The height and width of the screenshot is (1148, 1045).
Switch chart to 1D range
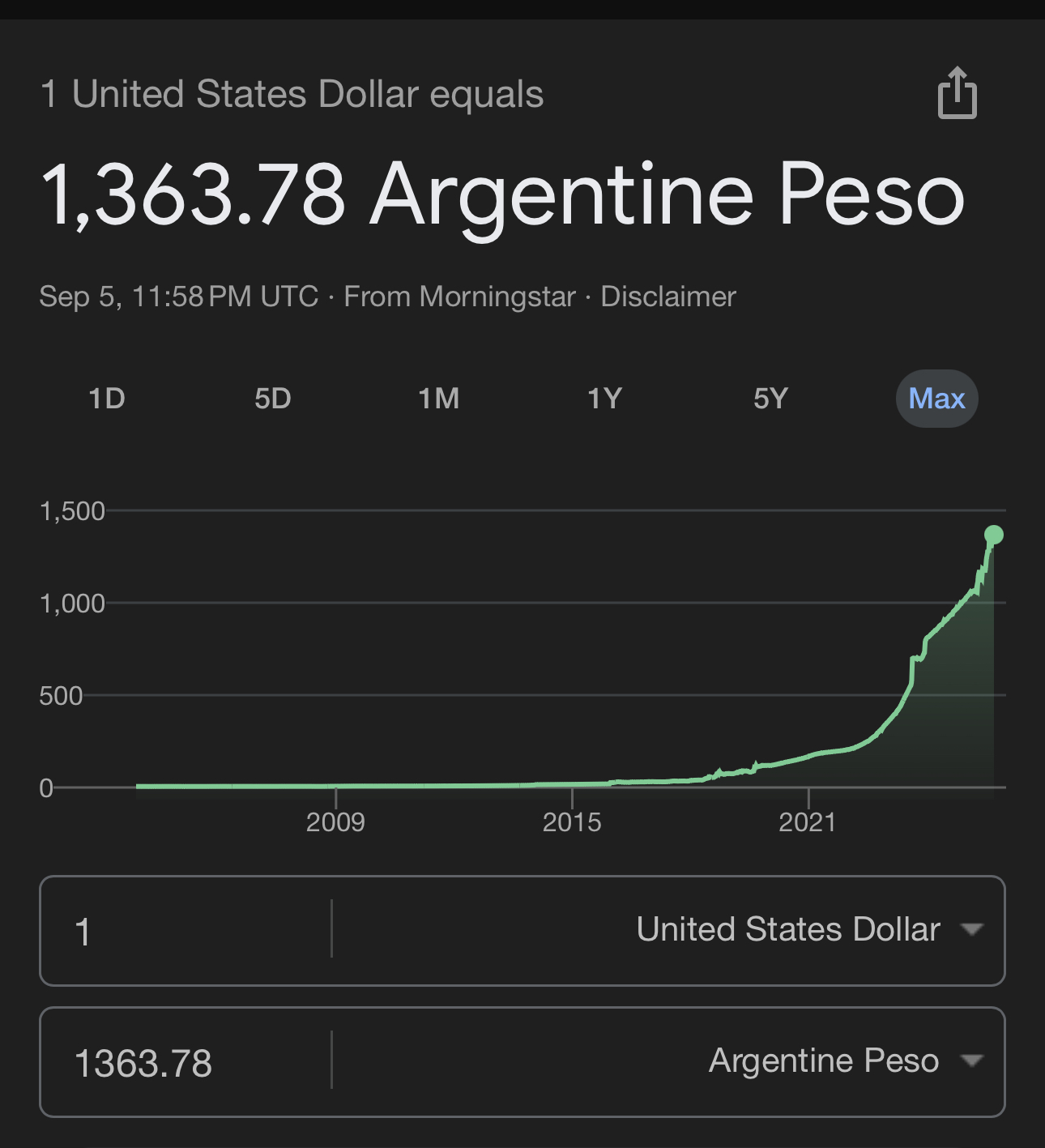click(x=107, y=399)
